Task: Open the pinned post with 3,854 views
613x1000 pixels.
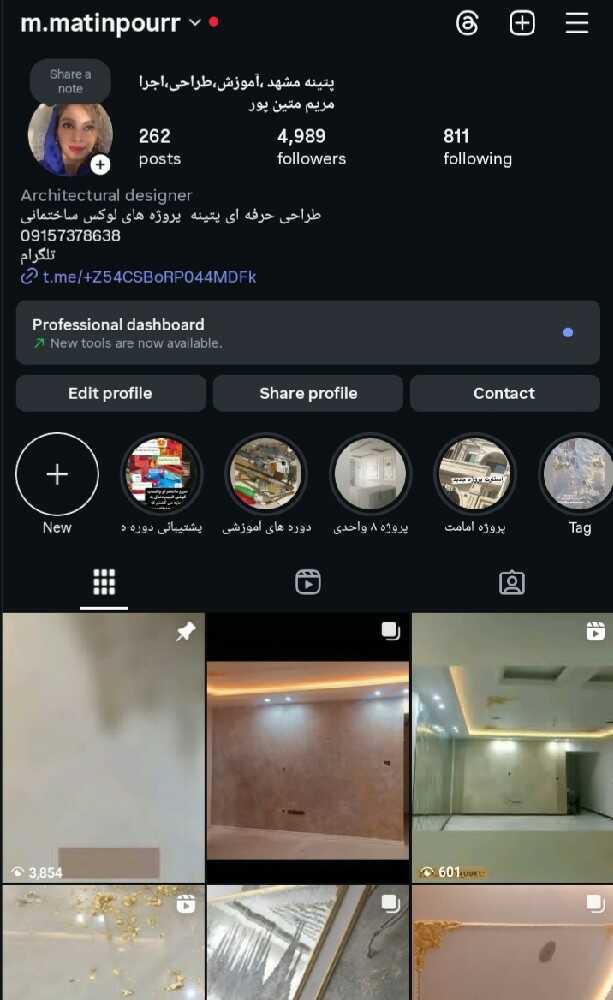Action: 103,747
